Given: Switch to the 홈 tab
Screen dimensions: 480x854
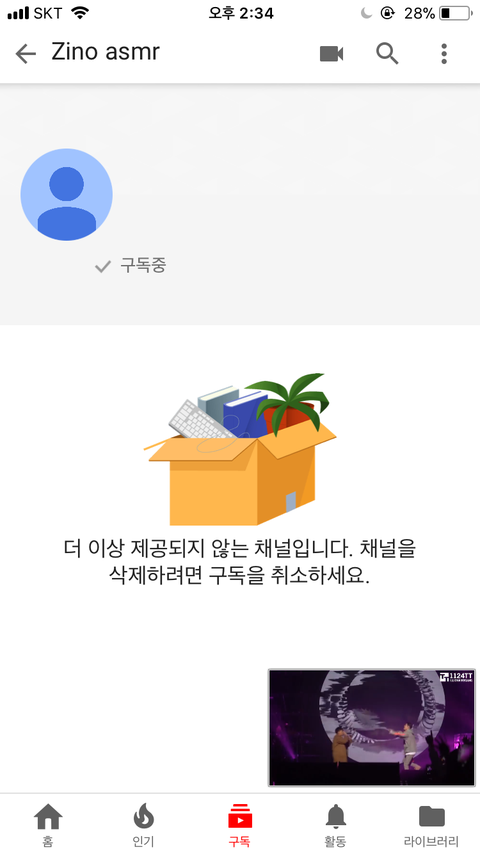Looking at the screenshot, I should tap(48, 825).
